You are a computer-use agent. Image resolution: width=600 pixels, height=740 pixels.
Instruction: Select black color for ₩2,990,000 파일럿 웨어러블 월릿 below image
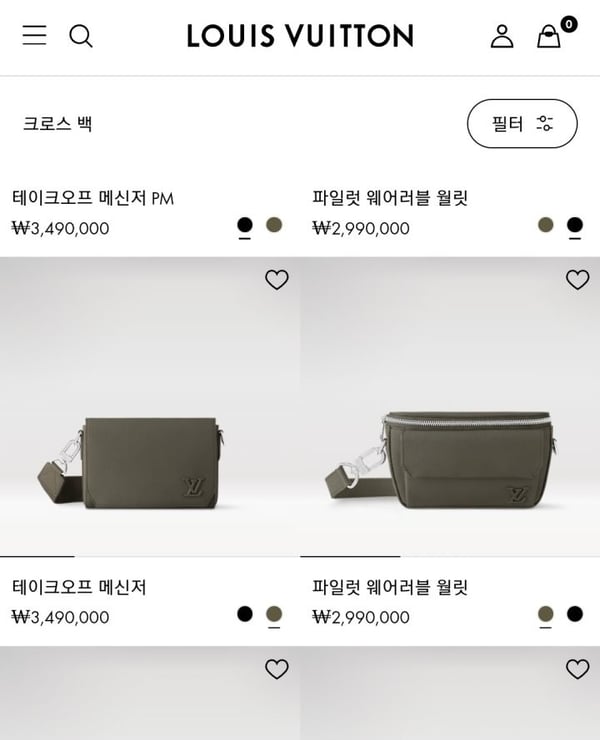(x=575, y=614)
